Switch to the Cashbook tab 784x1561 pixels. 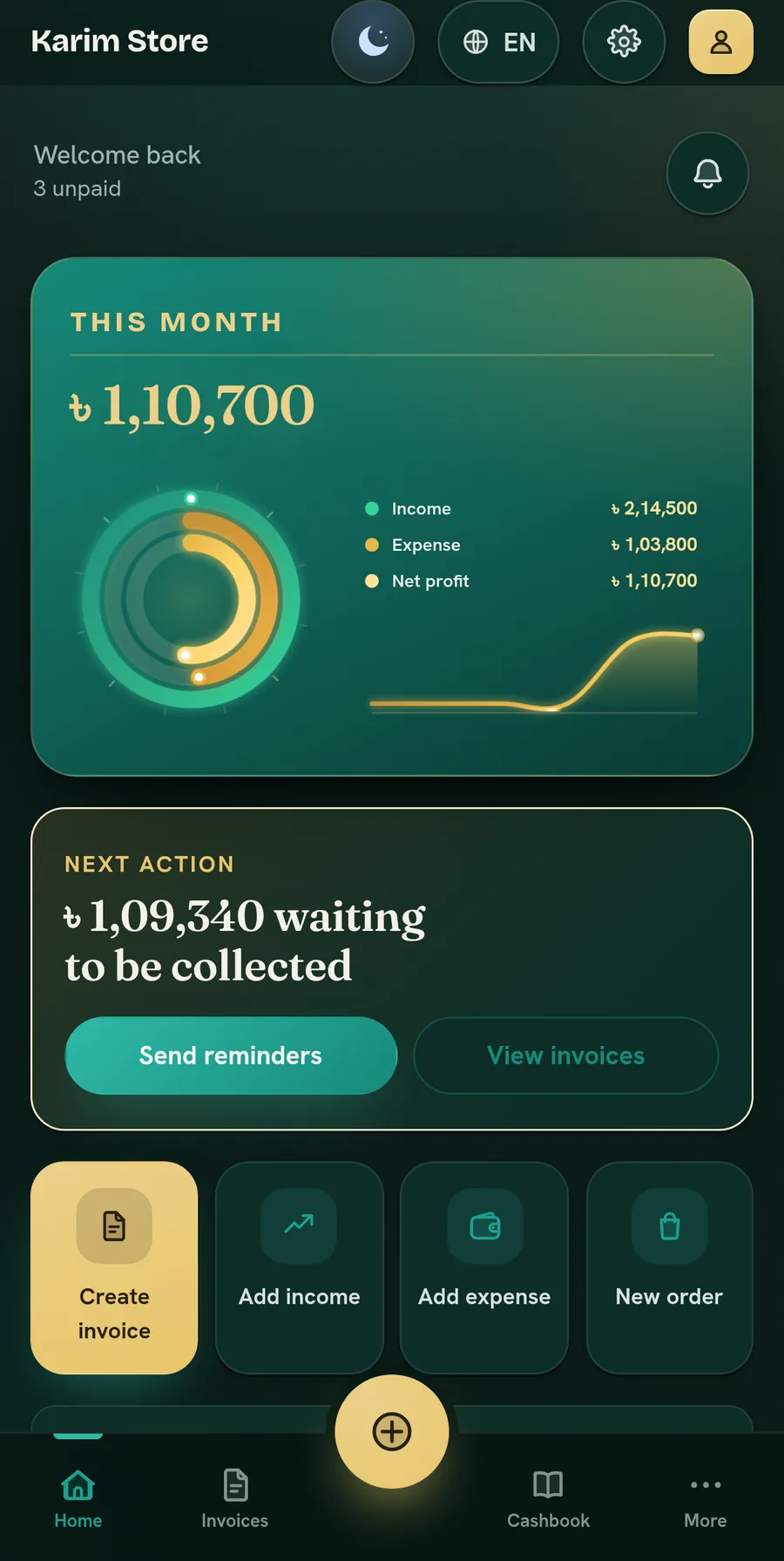click(549, 1499)
